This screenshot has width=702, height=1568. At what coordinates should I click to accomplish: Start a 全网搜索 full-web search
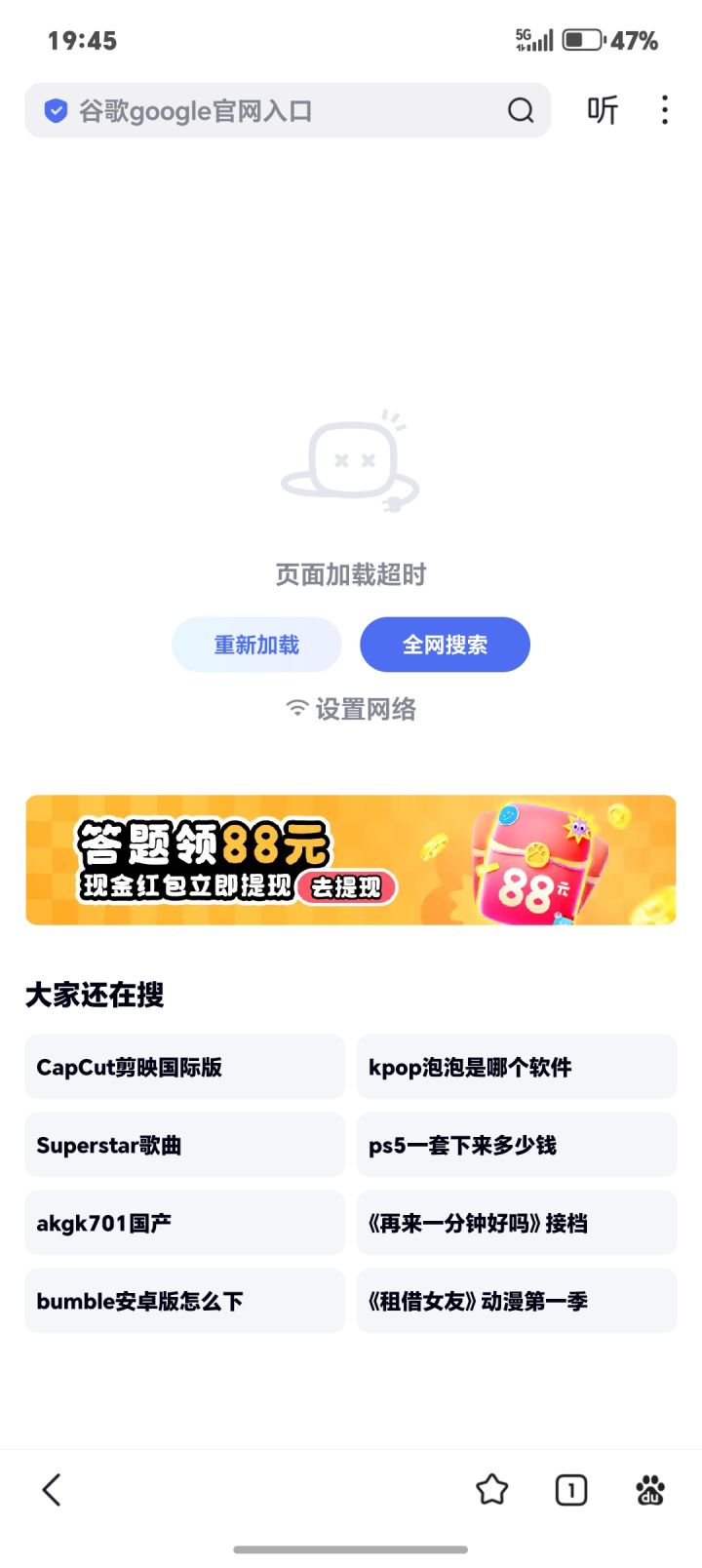[x=445, y=644]
